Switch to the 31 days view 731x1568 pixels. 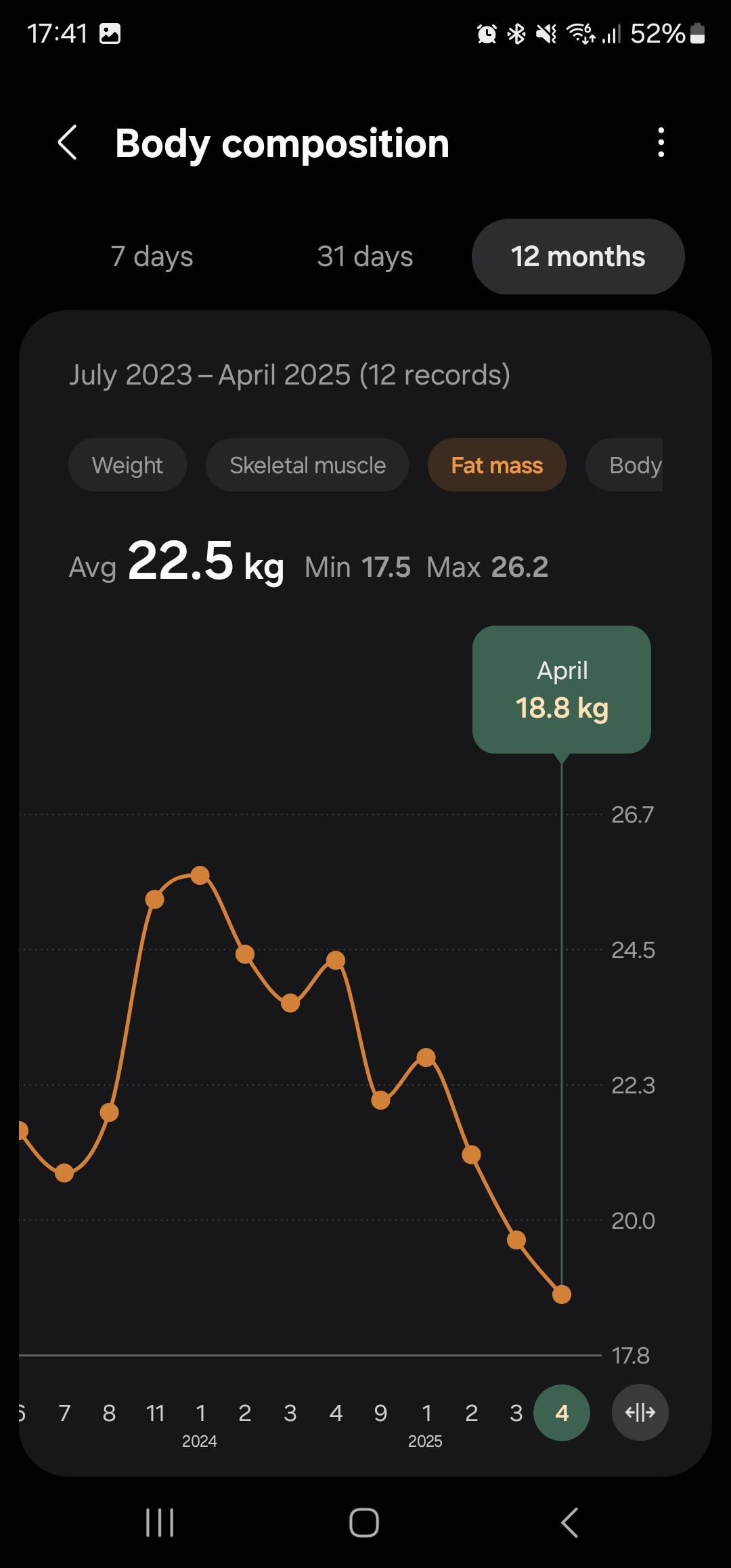coord(365,257)
